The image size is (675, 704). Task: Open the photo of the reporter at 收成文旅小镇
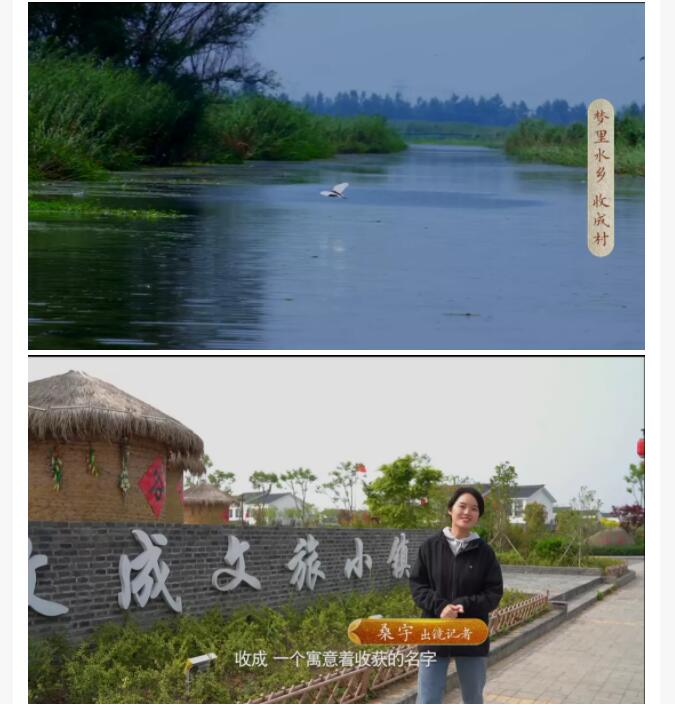pos(336,530)
